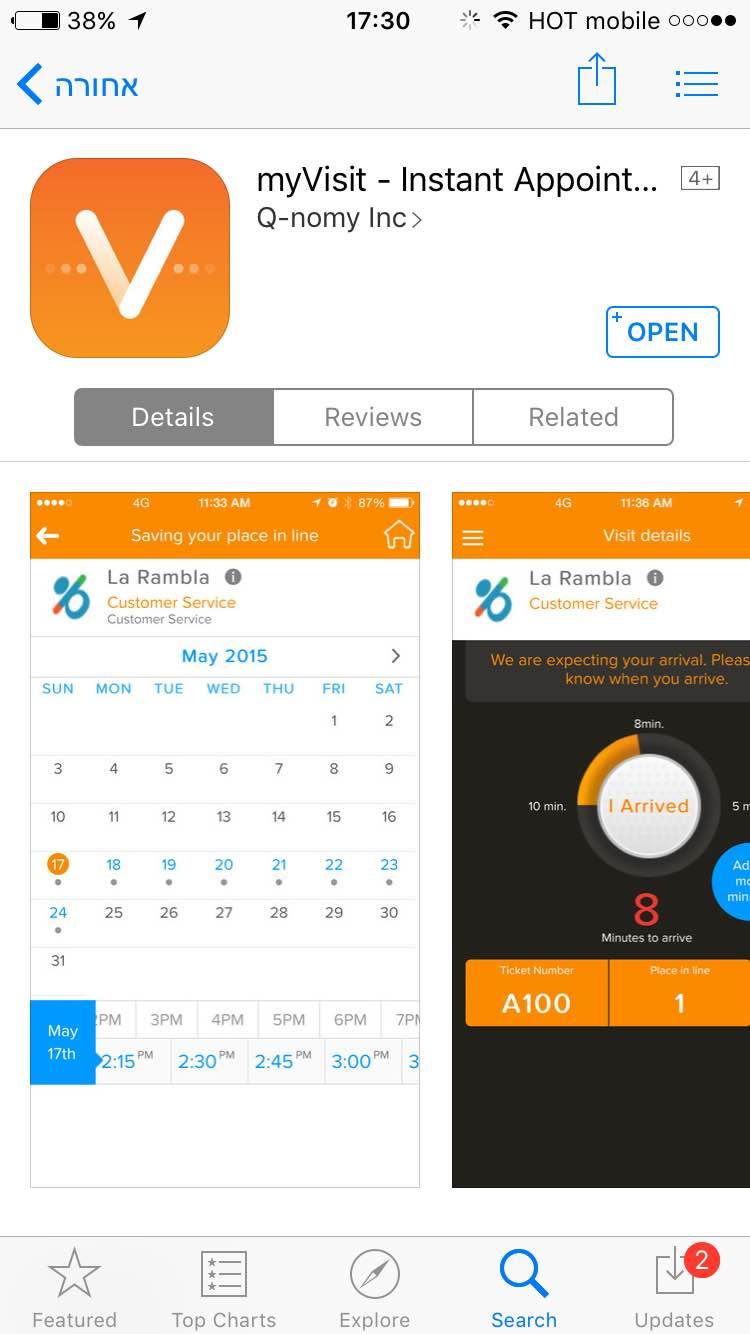Open the list menu icon
The height and width of the screenshot is (1334, 750).
coord(697,84)
